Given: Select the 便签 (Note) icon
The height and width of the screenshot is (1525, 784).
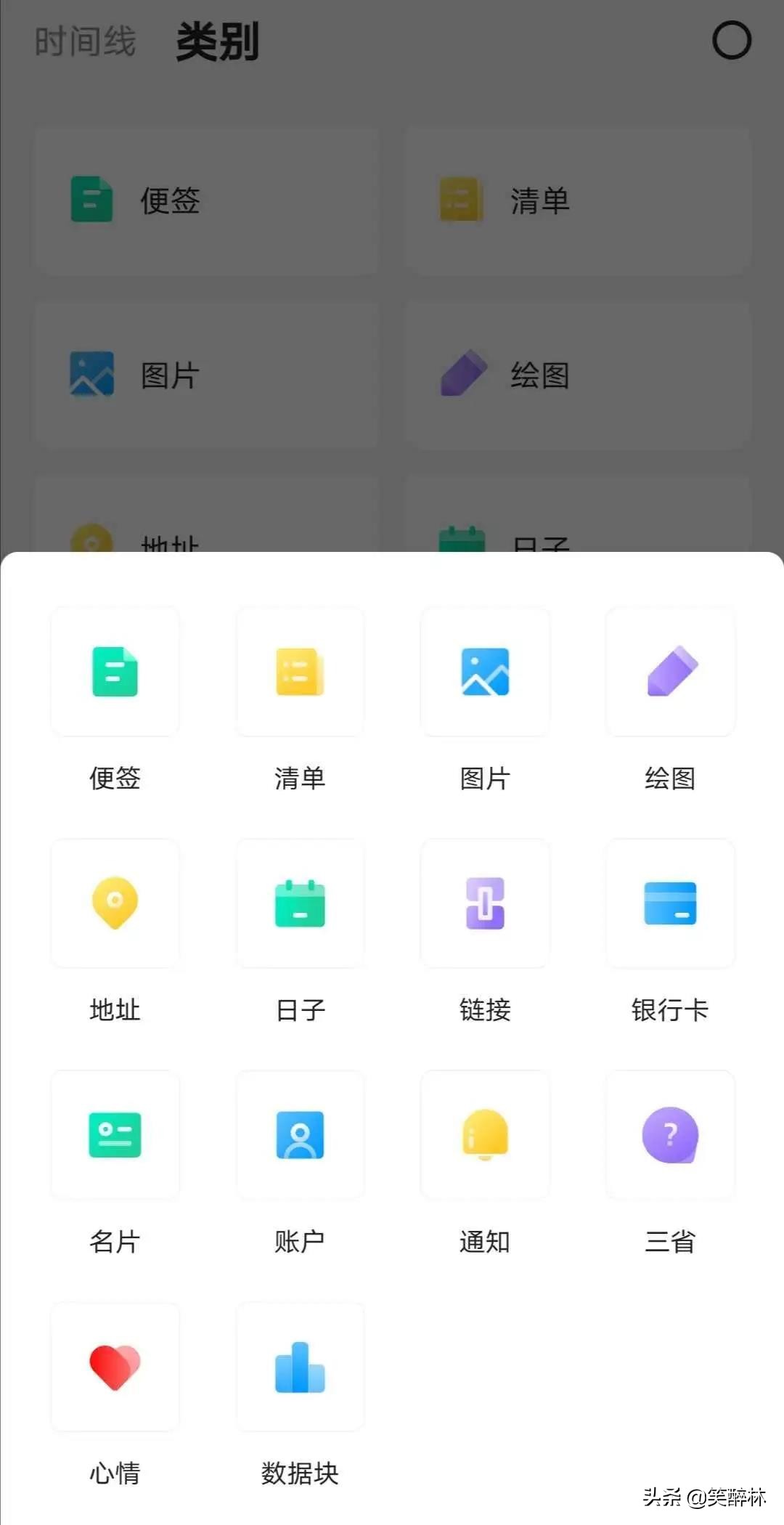Looking at the screenshot, I should [x=114, y=670].
